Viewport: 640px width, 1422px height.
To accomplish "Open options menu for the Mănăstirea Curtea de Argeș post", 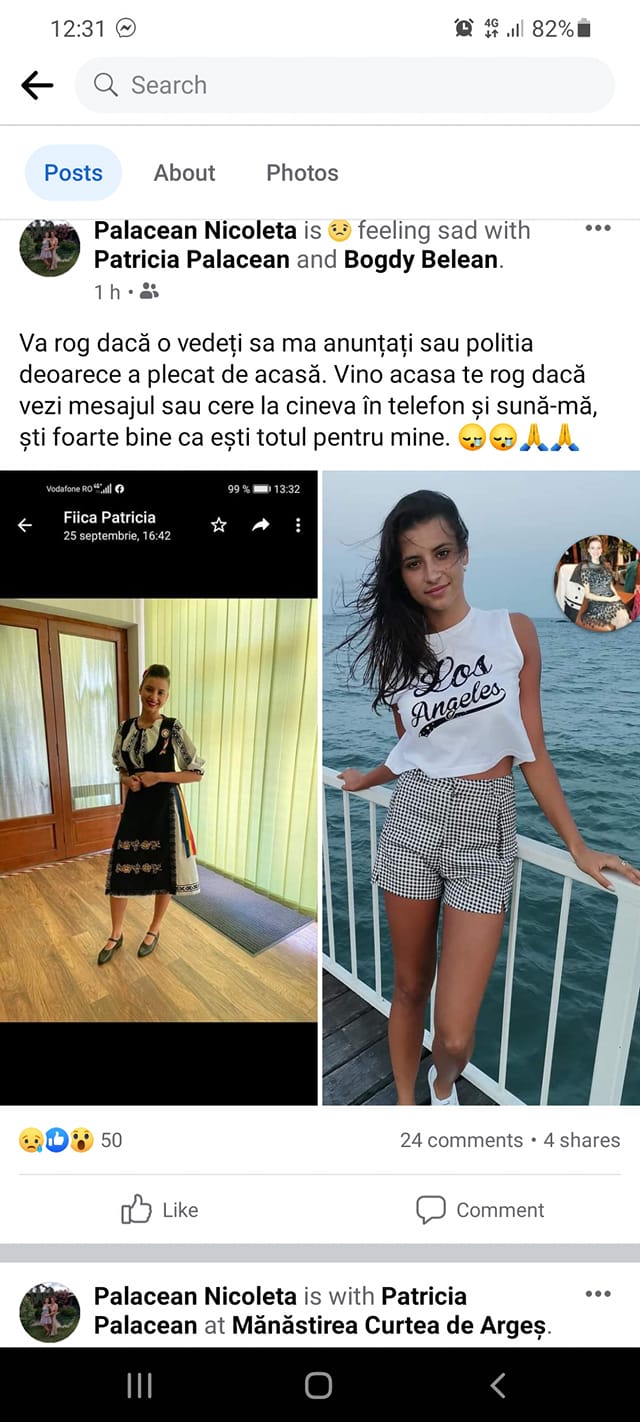I will pos(597,1294).
